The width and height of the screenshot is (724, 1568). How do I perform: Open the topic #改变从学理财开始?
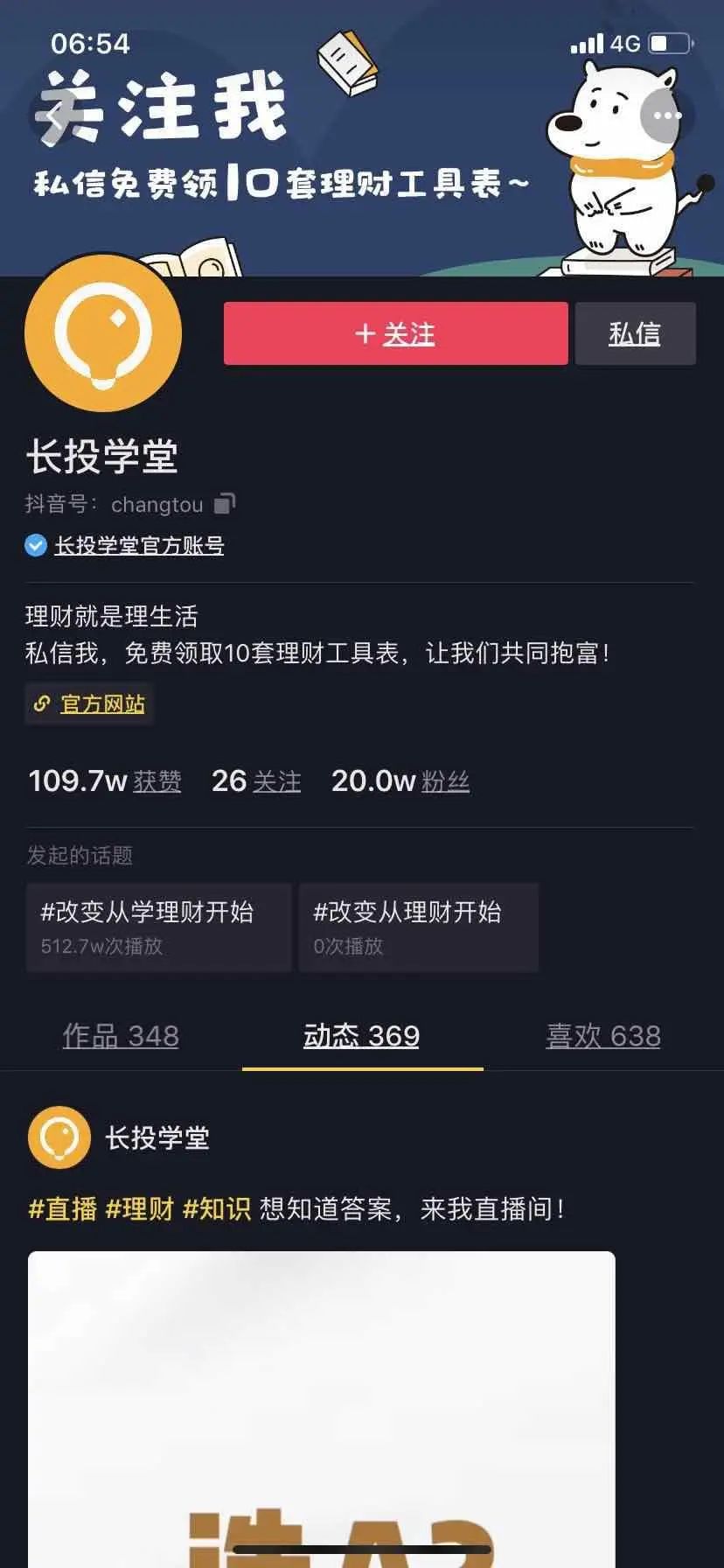click(158, 927)
